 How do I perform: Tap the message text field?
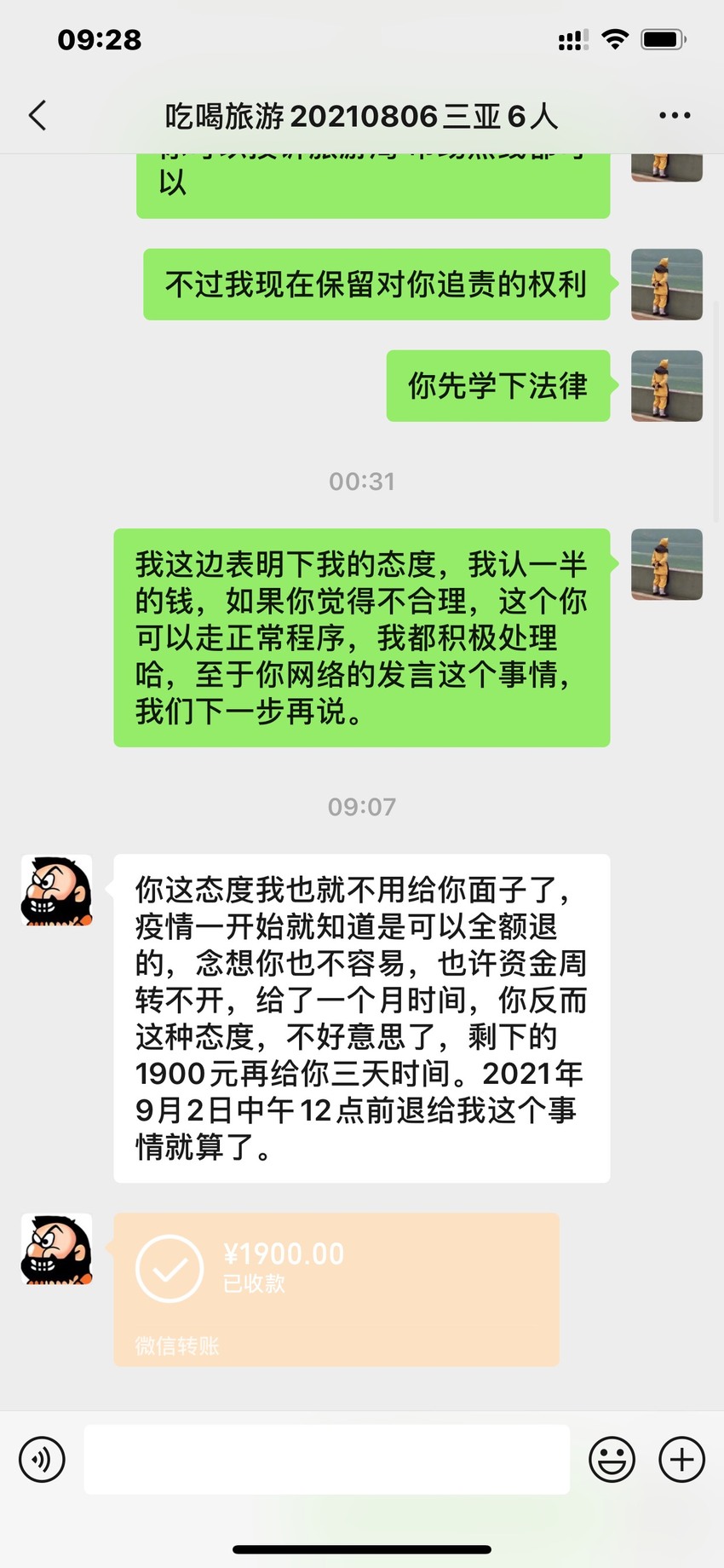pyautogui.click(x=327, y=1459)
